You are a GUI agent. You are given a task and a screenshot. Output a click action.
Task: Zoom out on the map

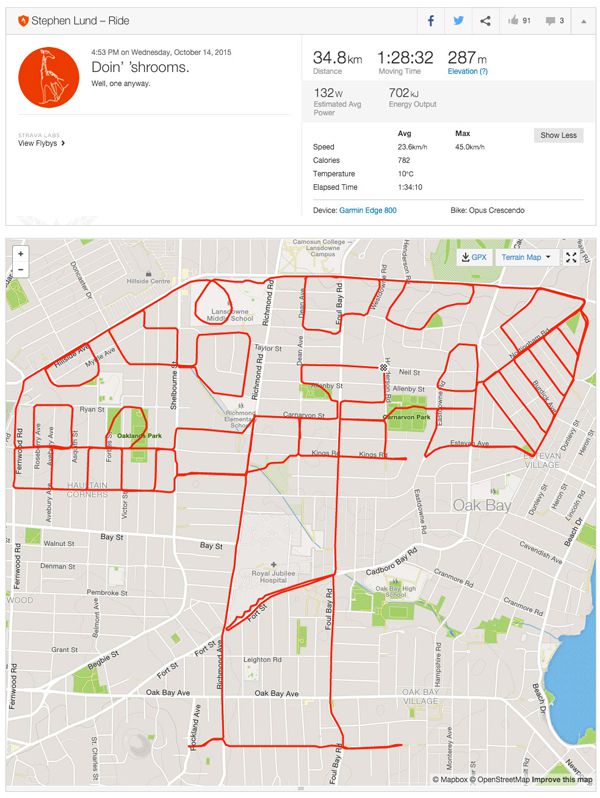click(20, 269)
